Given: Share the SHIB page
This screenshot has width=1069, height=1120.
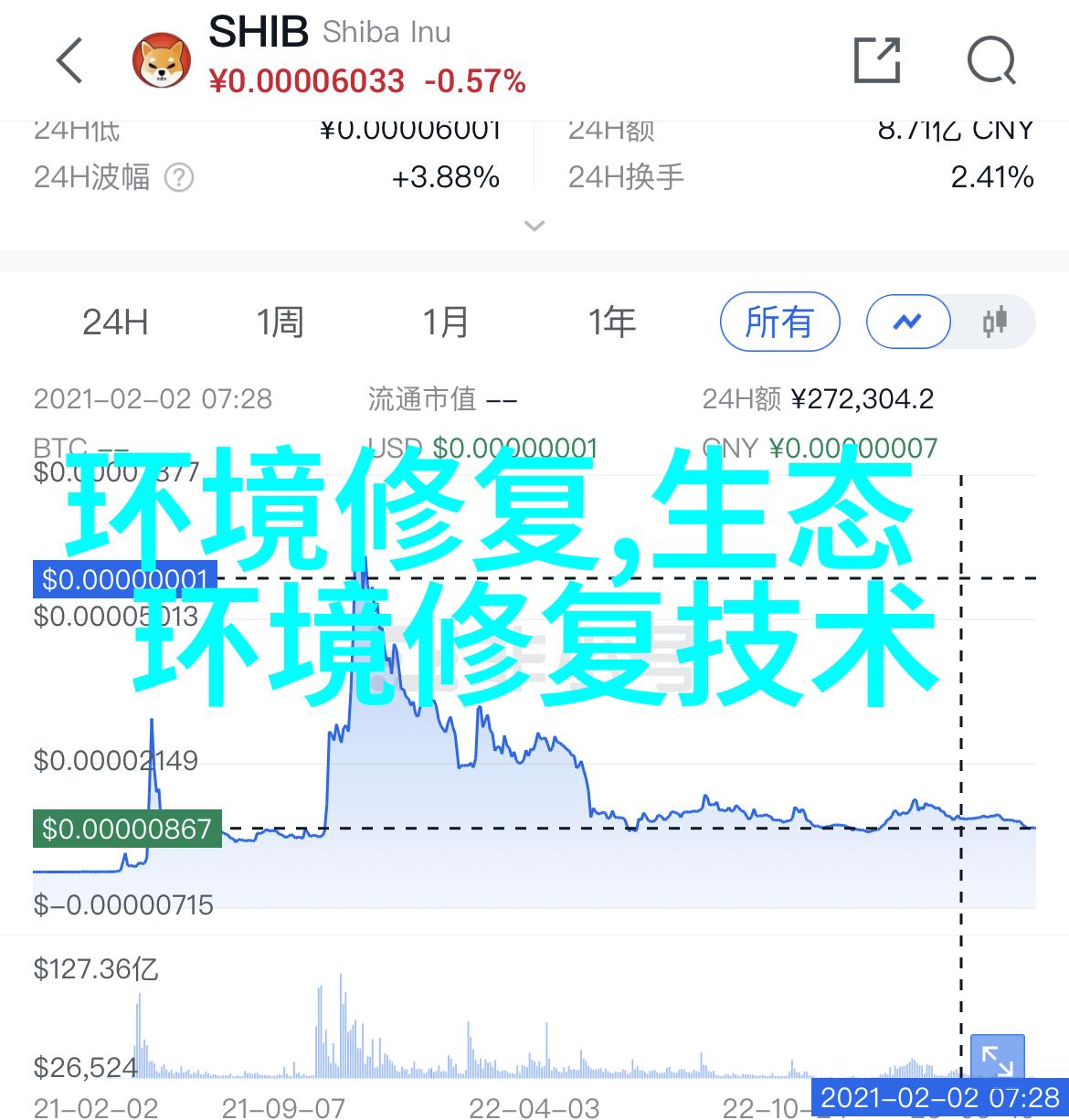Looking at the screenshot, I should point(877,61).
